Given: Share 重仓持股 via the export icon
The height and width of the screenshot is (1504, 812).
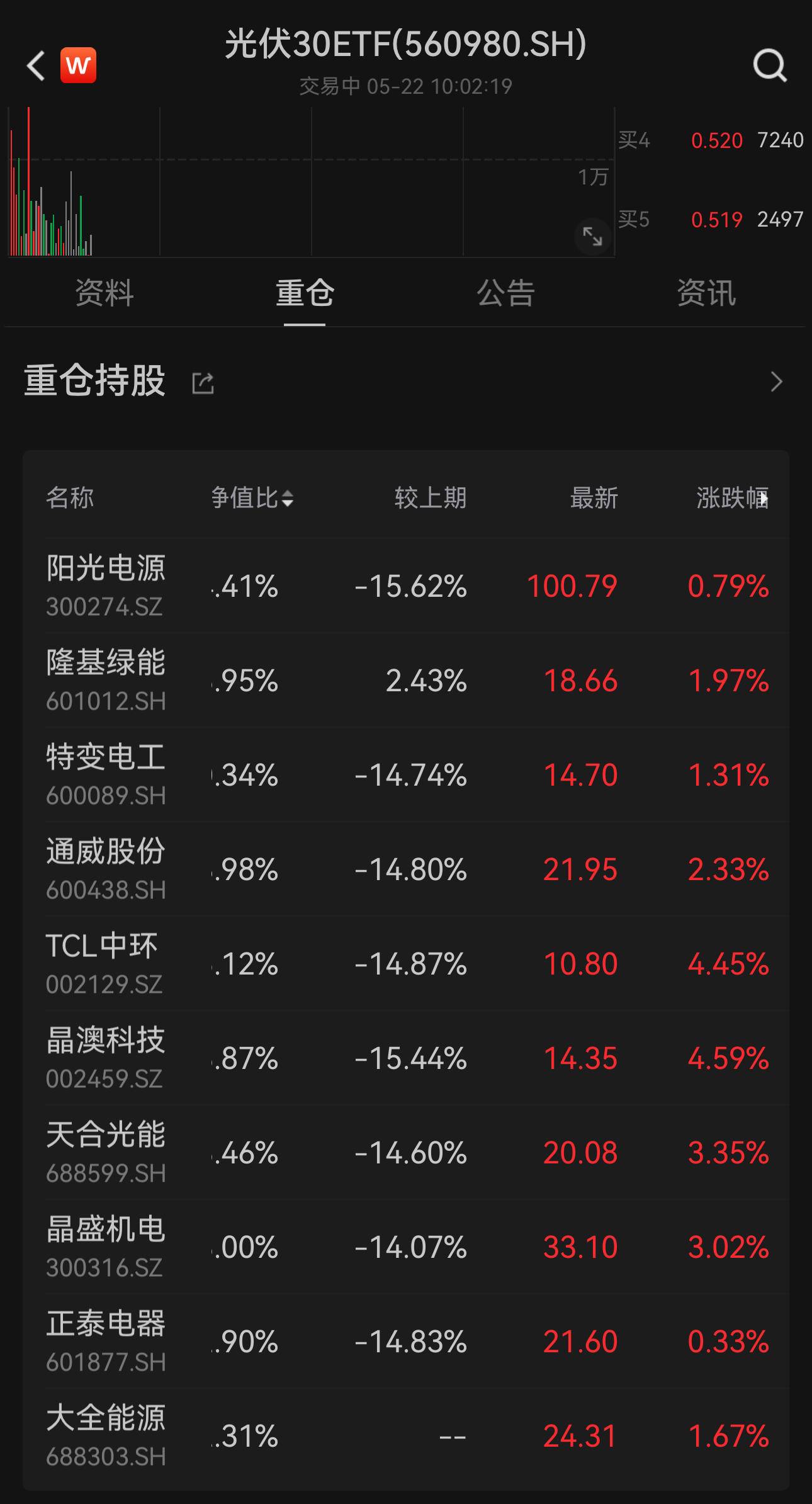Looking at the screenshot, I should pyautogui.click(x=201, y=382).
